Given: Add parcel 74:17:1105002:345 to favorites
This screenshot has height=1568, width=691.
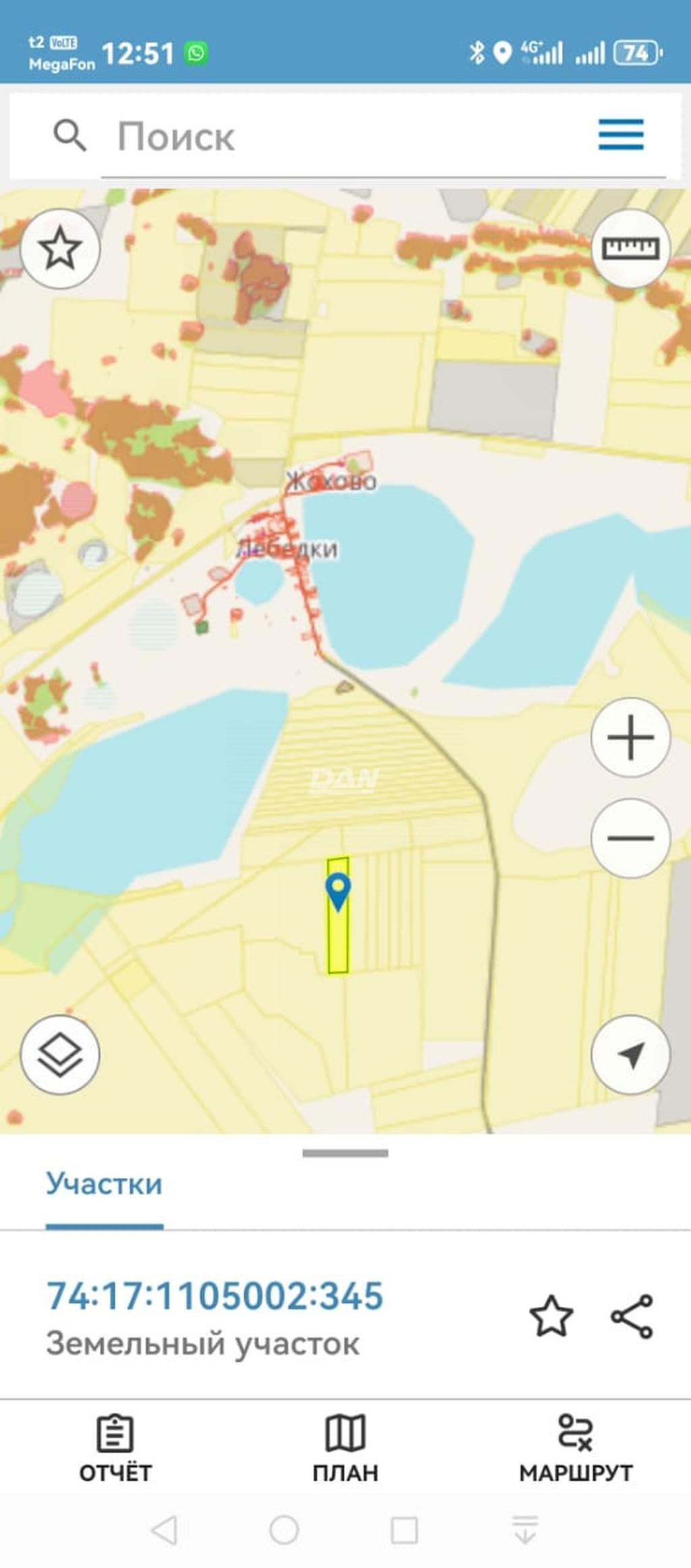Looking at the screenshot, I should 551,1316.
